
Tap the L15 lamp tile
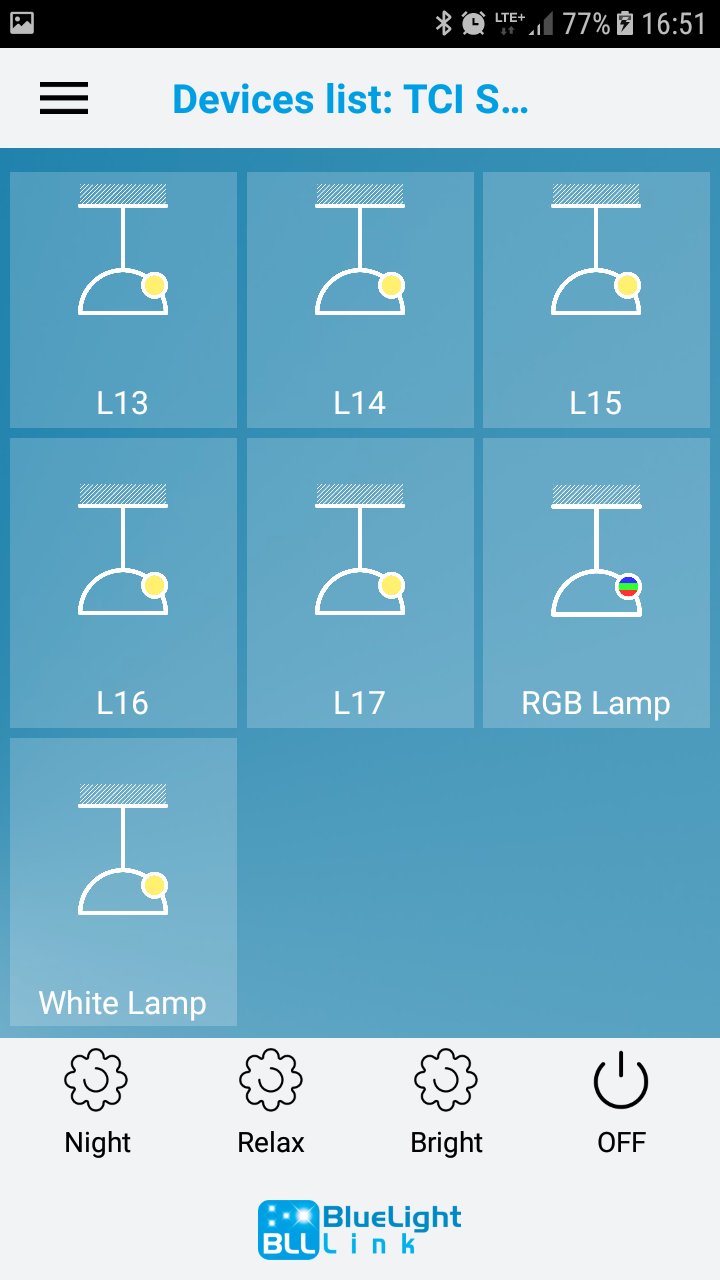point(596,300)
